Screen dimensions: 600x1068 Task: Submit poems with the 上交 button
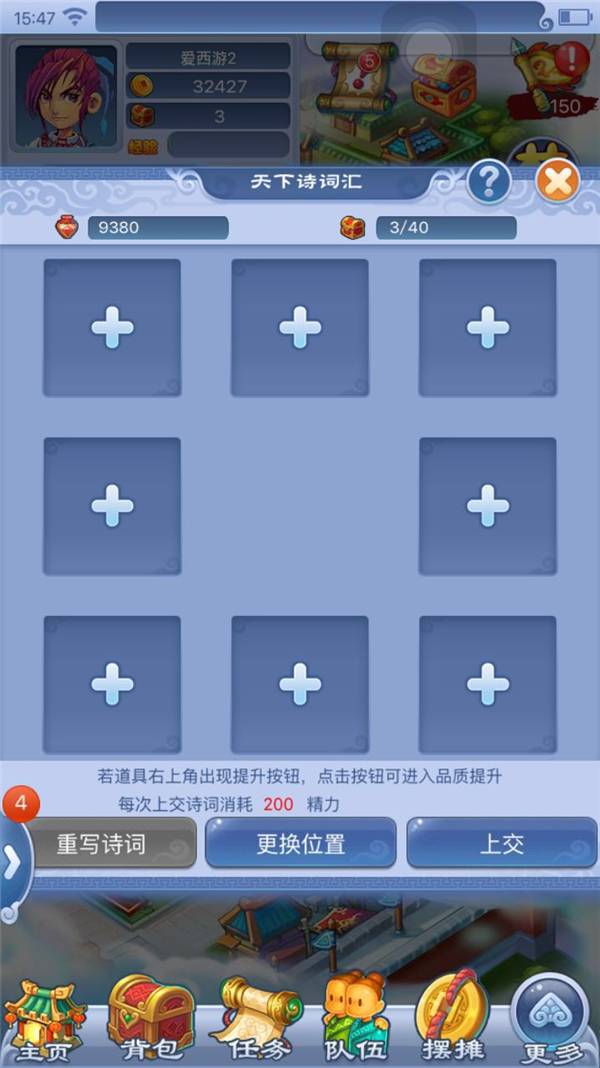(x=502, y=844)
